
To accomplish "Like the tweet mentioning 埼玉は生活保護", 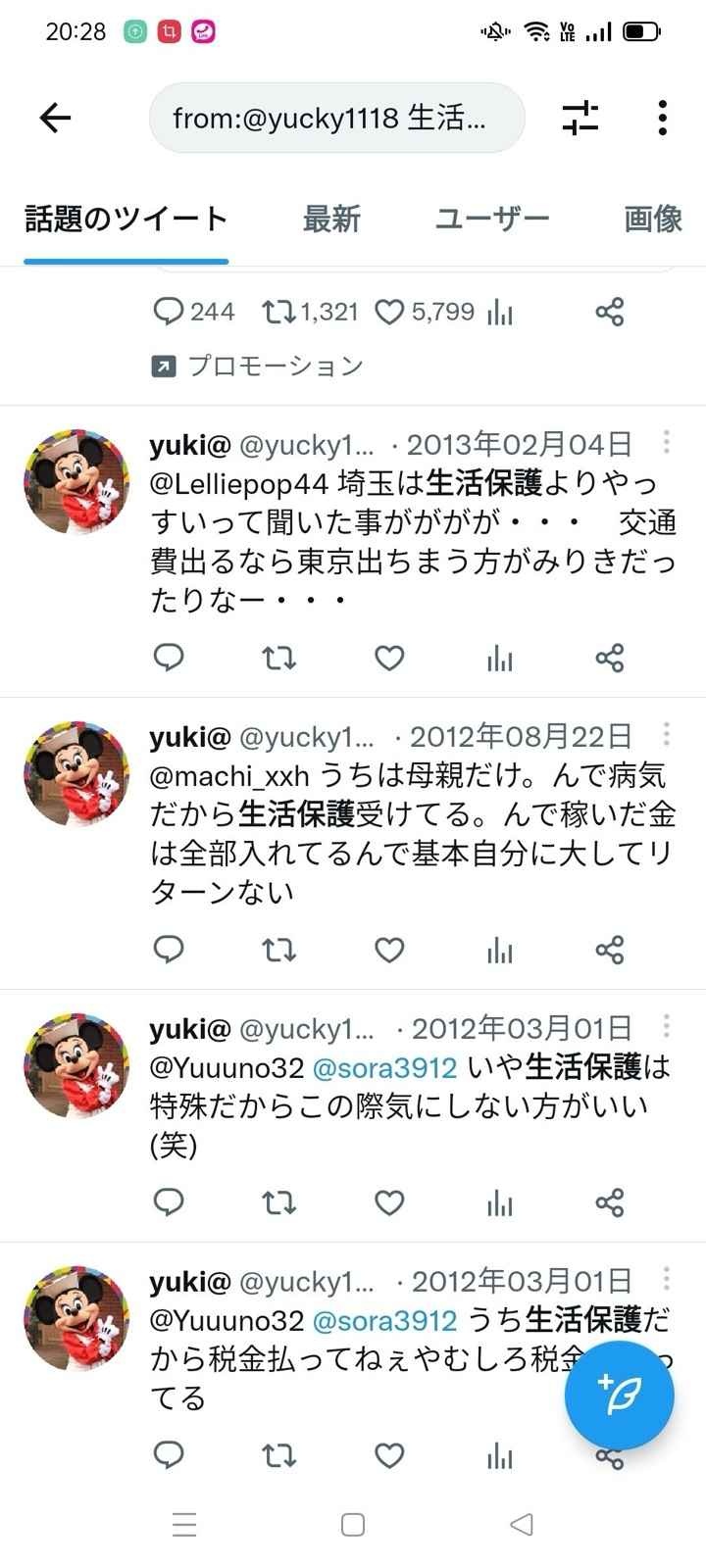I will coord(388,658).
